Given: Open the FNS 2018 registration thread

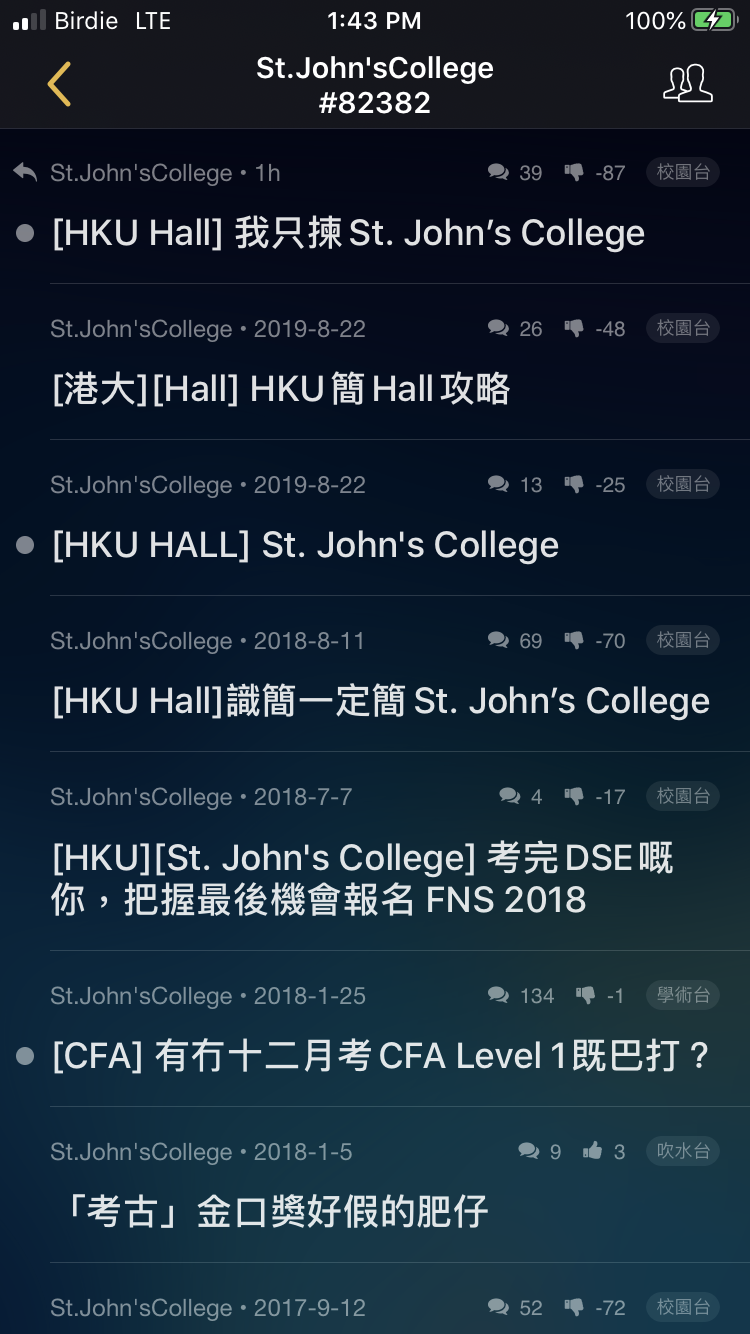Looking at the screenshot, I should (362, 879).
